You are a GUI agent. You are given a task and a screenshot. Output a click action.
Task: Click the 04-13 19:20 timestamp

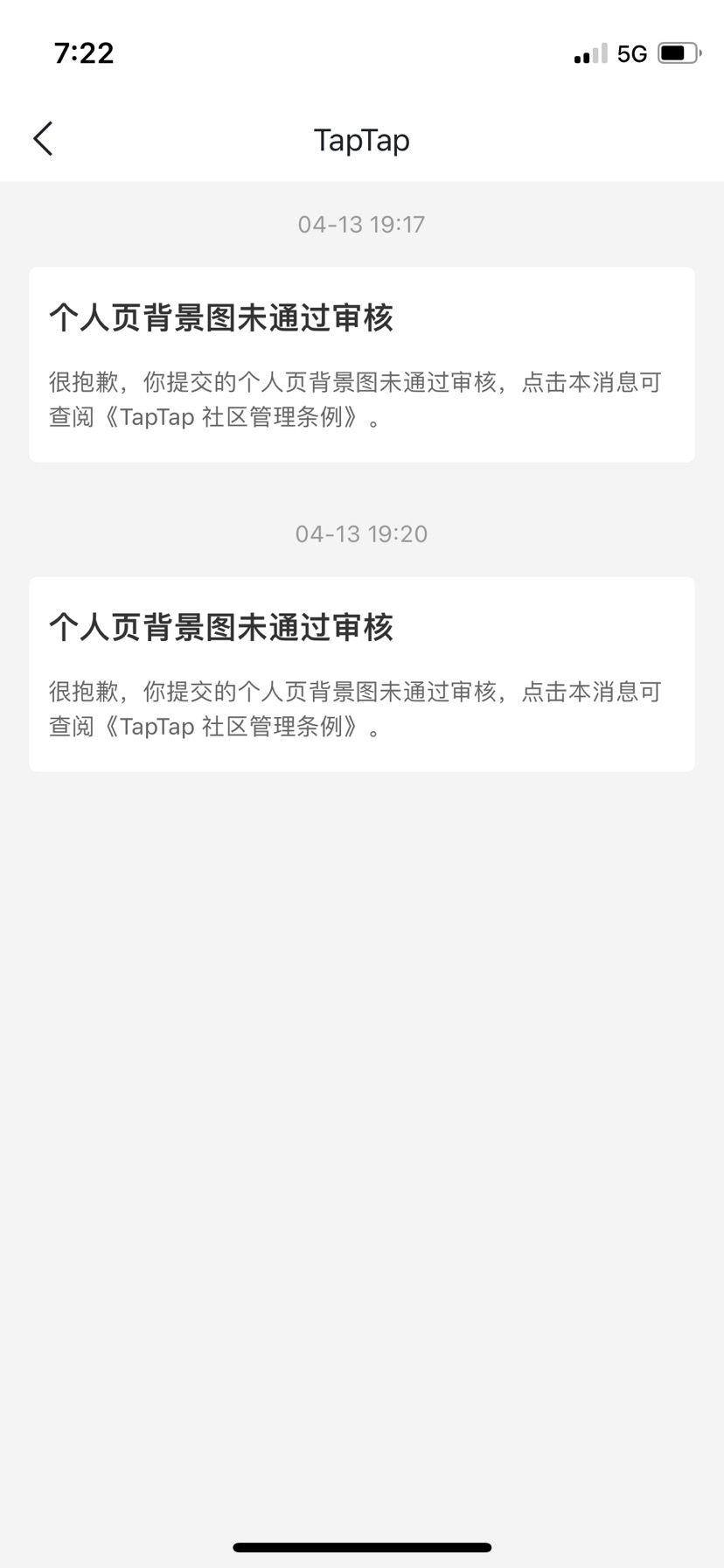tap(362, 533)
